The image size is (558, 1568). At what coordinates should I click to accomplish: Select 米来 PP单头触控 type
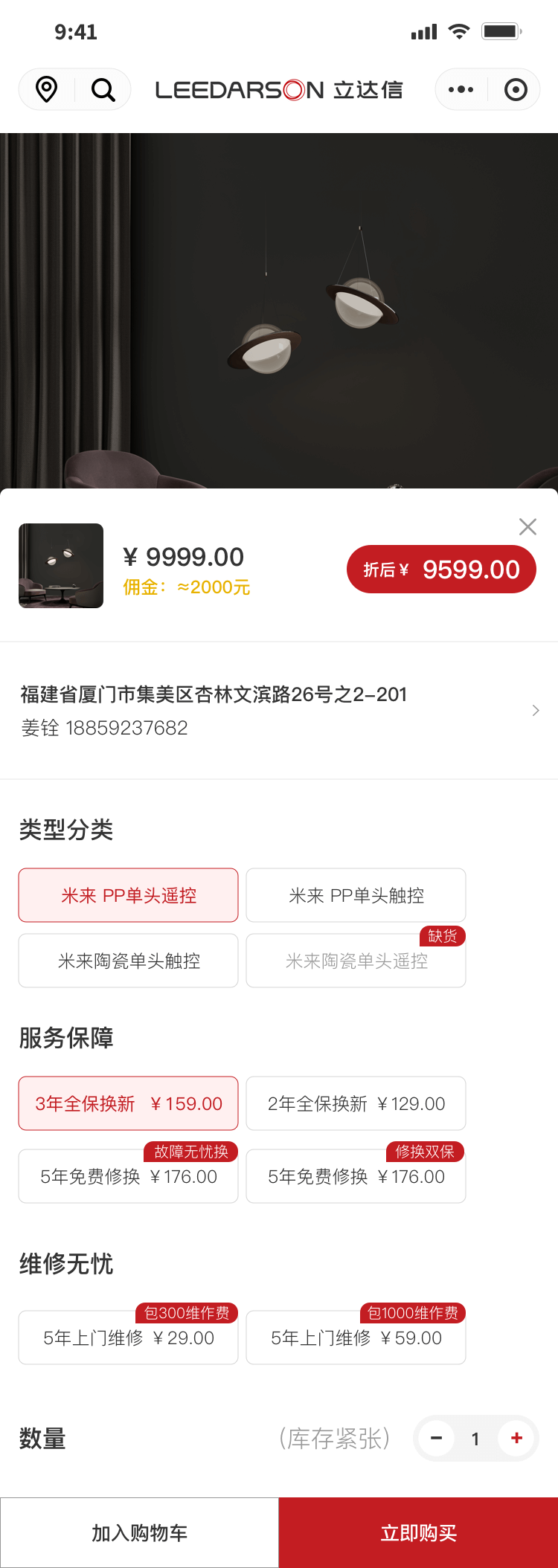(356, 895)
